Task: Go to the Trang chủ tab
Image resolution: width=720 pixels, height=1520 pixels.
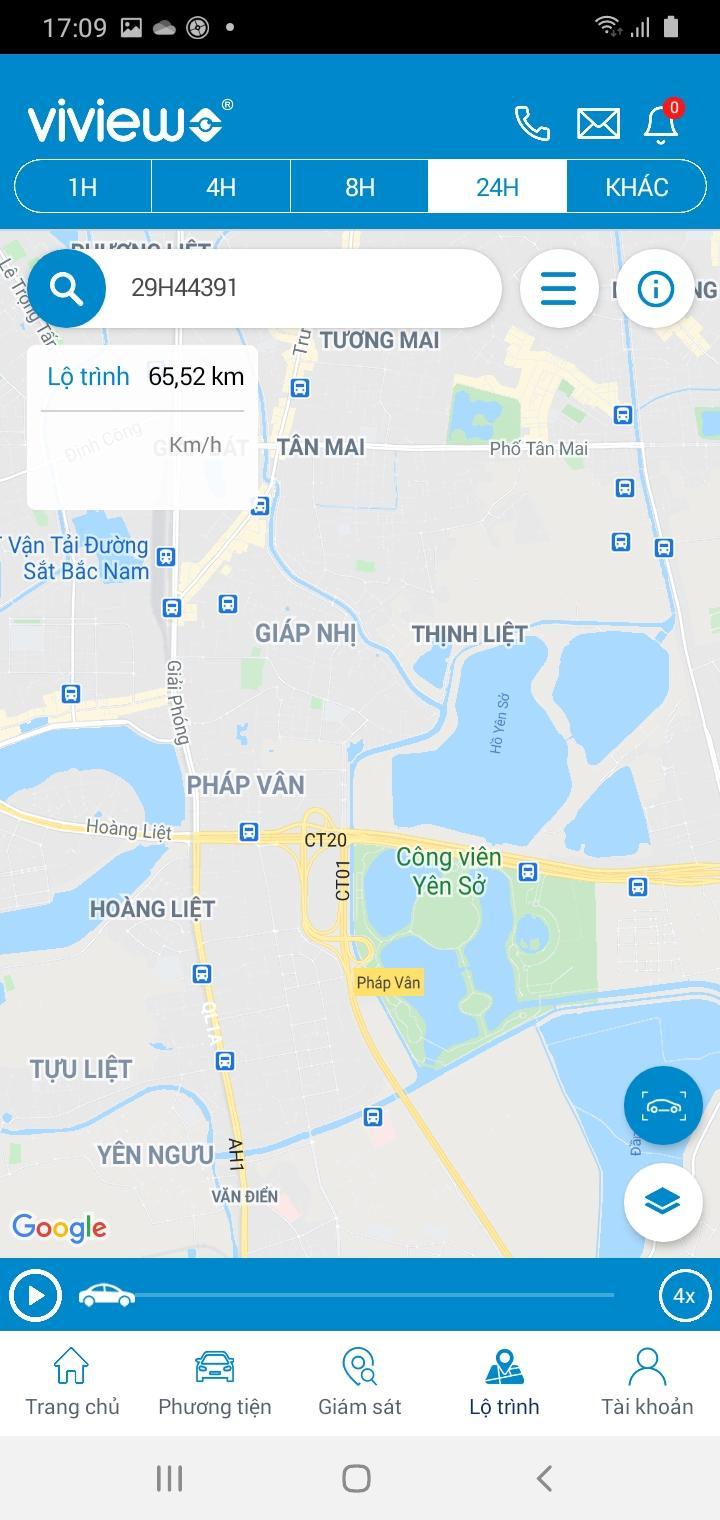Action: point(72,1382)
